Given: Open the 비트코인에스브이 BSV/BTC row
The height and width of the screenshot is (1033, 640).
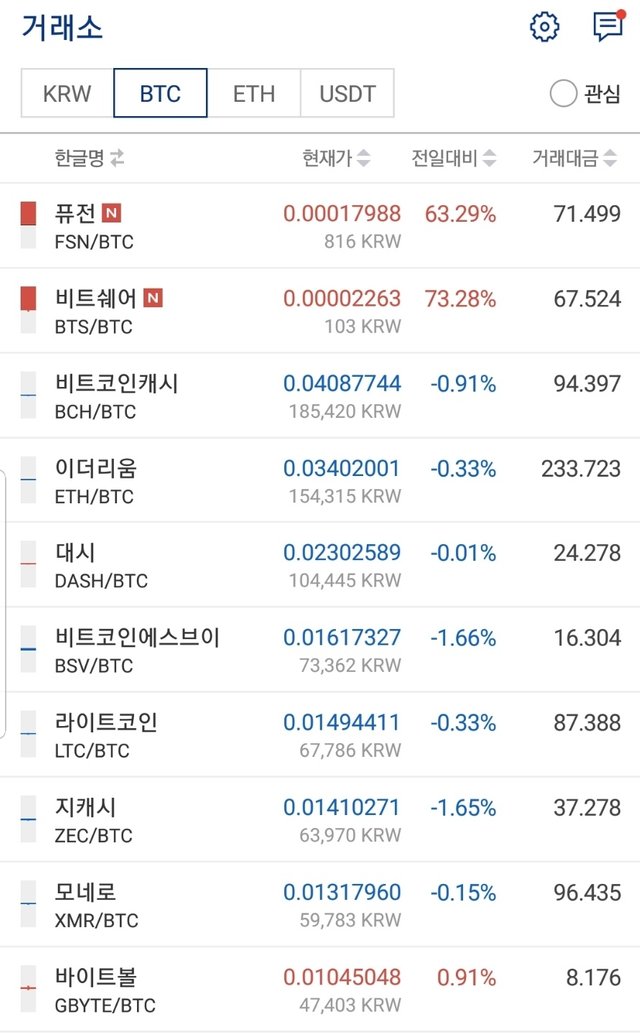Looking at the screenshot, I should coord(320,650).
